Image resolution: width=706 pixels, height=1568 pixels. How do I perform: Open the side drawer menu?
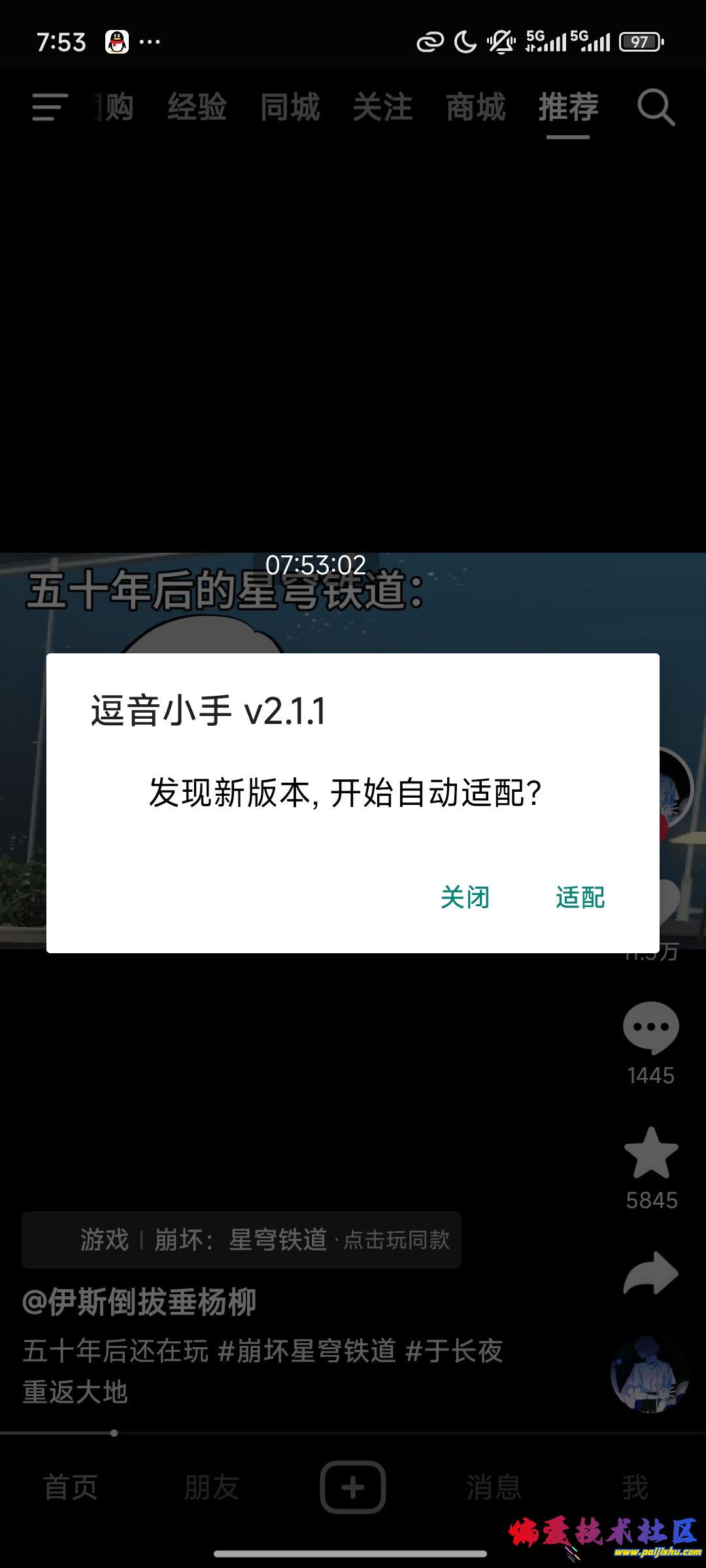pos(50,107)
